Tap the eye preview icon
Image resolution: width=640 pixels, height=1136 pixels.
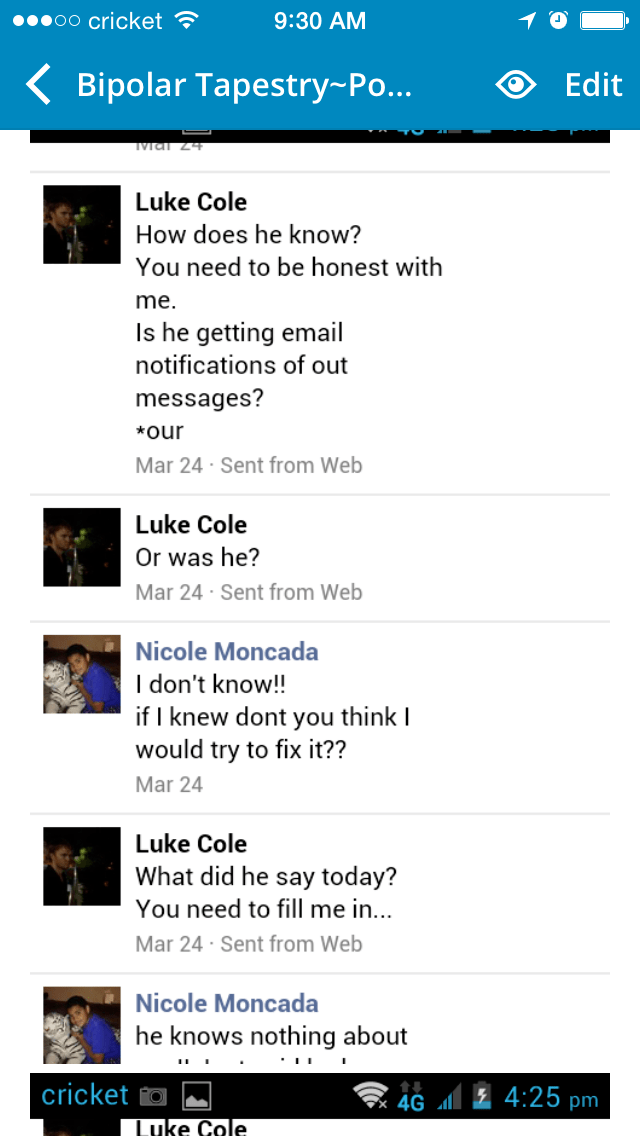click(515, 86)
